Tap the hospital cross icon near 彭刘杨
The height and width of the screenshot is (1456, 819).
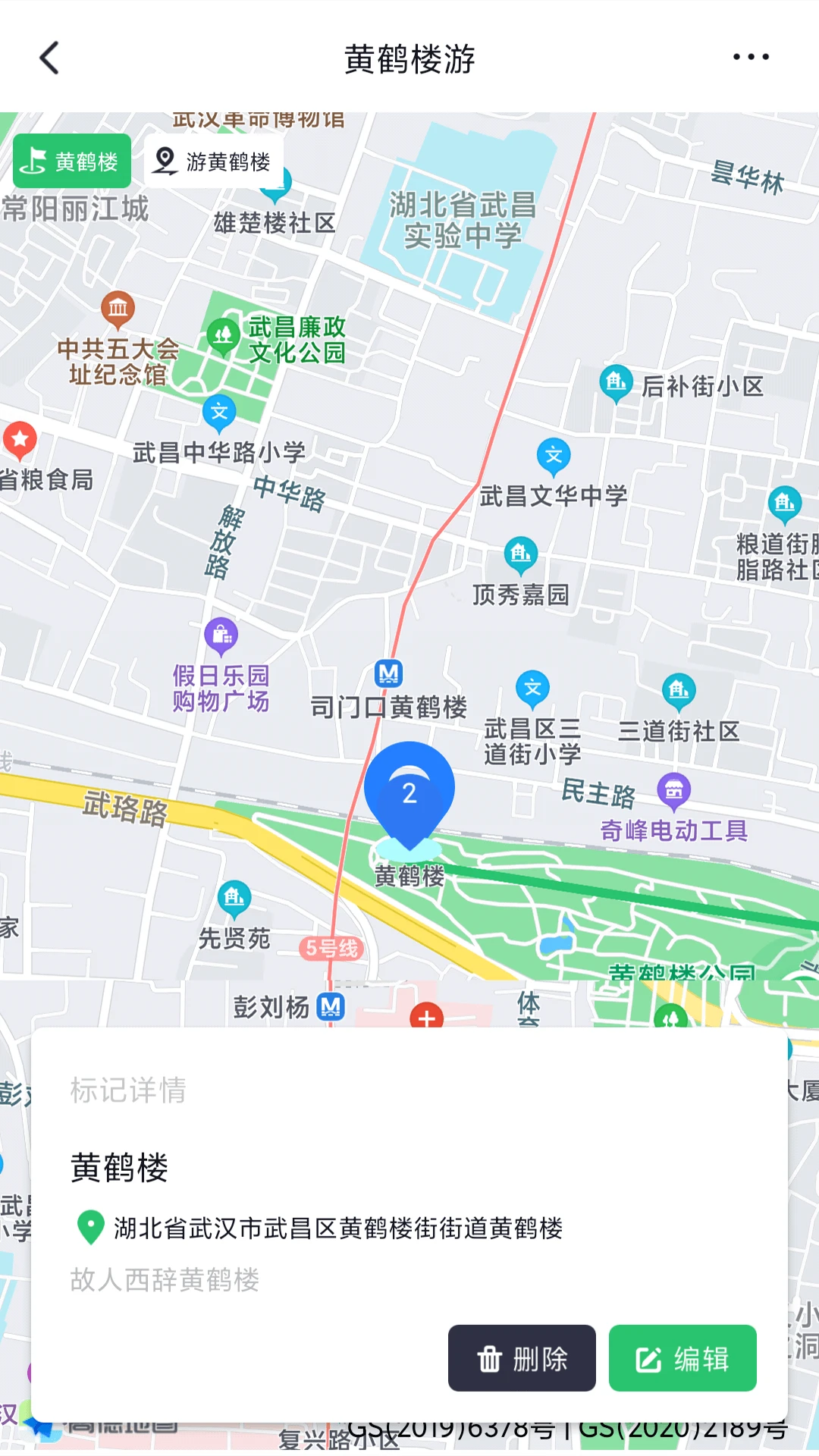428,1018
